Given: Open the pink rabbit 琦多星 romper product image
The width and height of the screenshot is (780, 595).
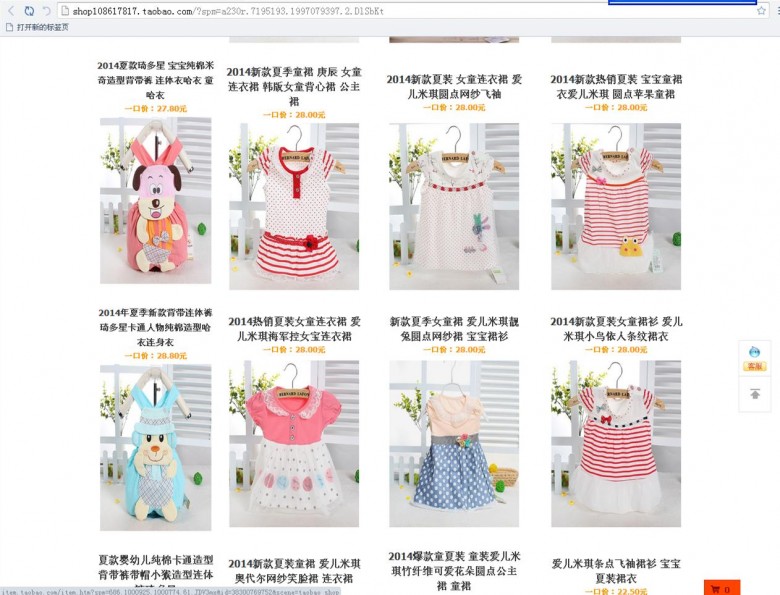Looking at the screenshot, I should coord(155,200).
